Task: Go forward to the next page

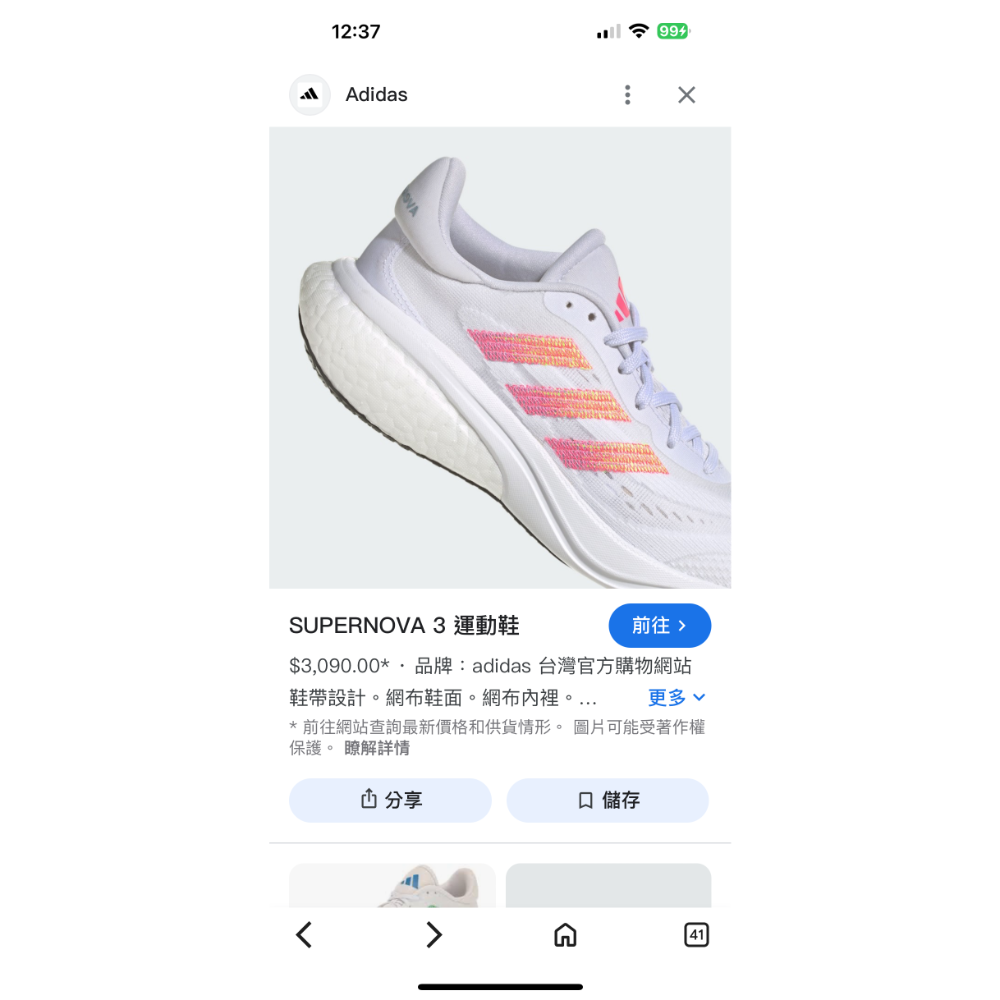Action: coord(433,935)
